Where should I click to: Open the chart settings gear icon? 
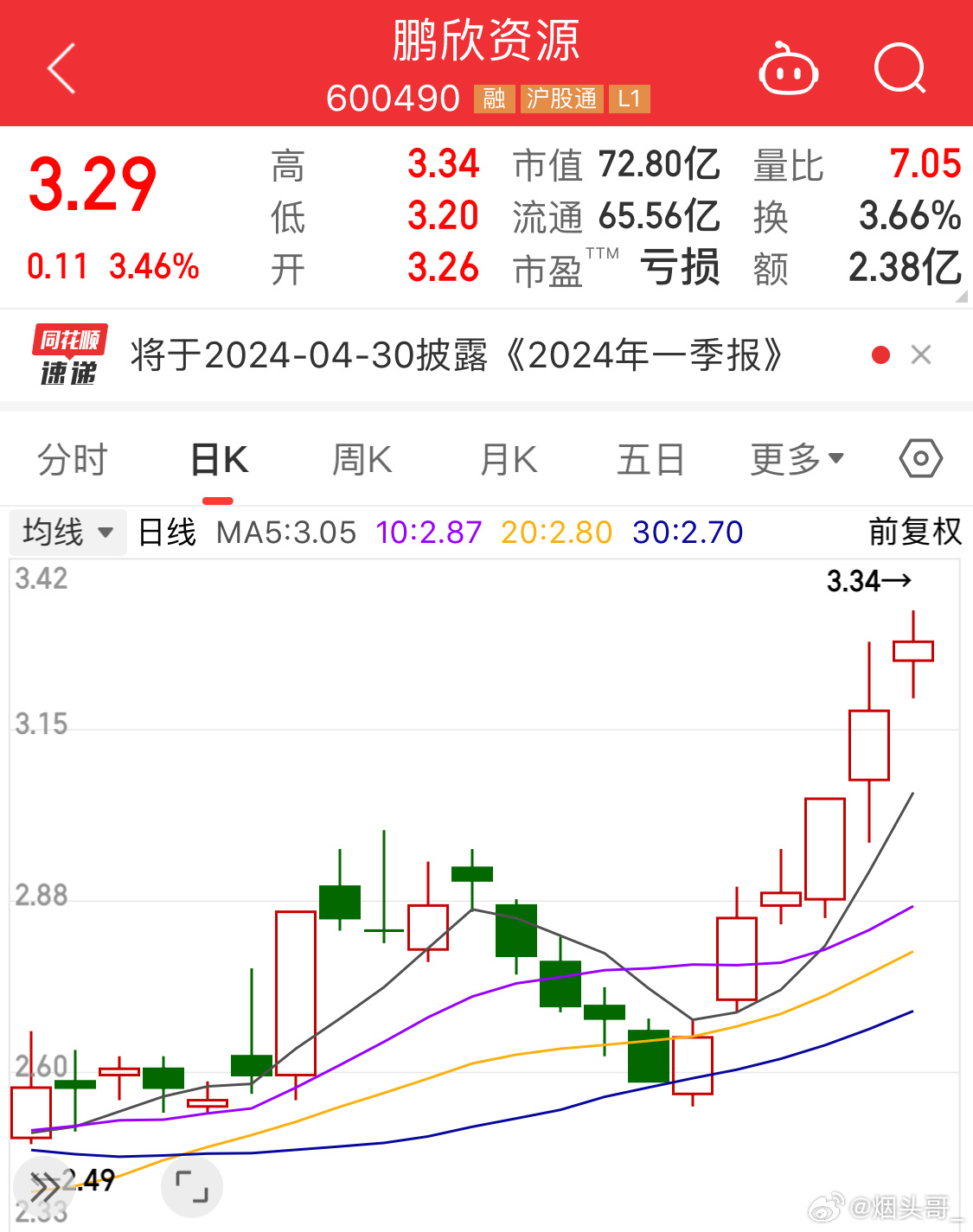919,459
